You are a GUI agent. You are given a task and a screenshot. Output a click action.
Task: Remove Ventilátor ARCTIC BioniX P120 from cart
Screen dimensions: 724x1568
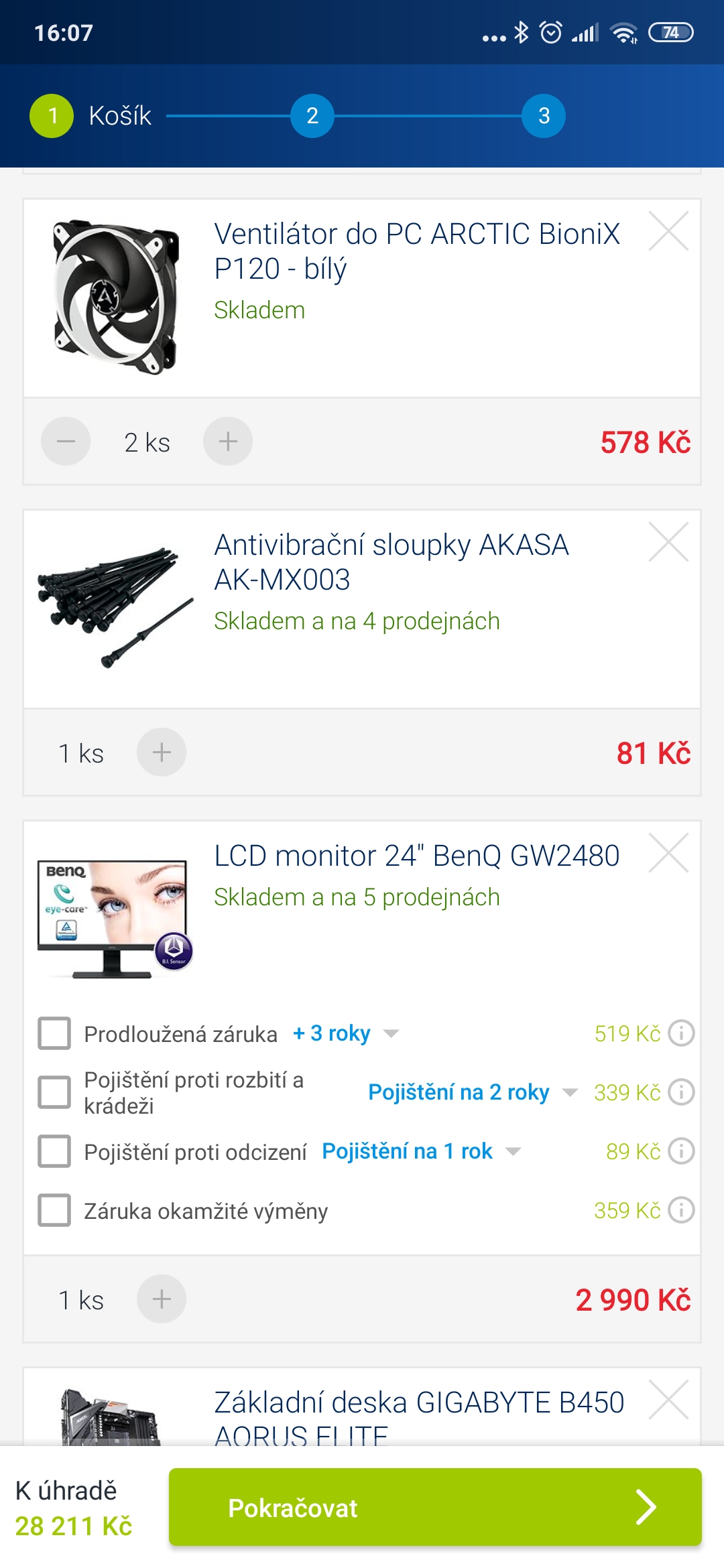click(x=668, y=231)
